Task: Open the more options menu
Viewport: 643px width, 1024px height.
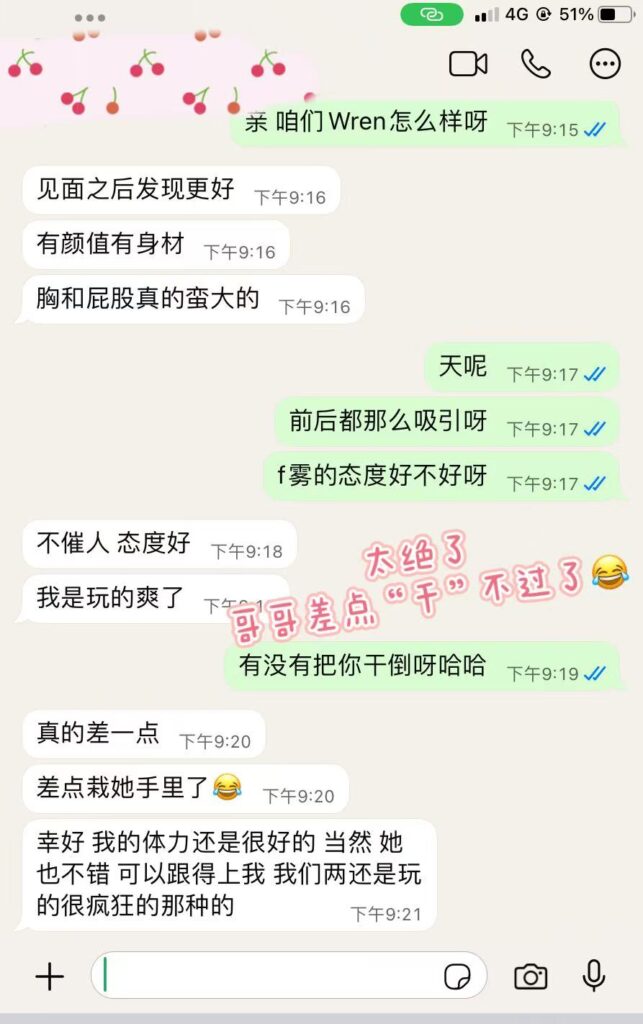Action: click(605, 65)
